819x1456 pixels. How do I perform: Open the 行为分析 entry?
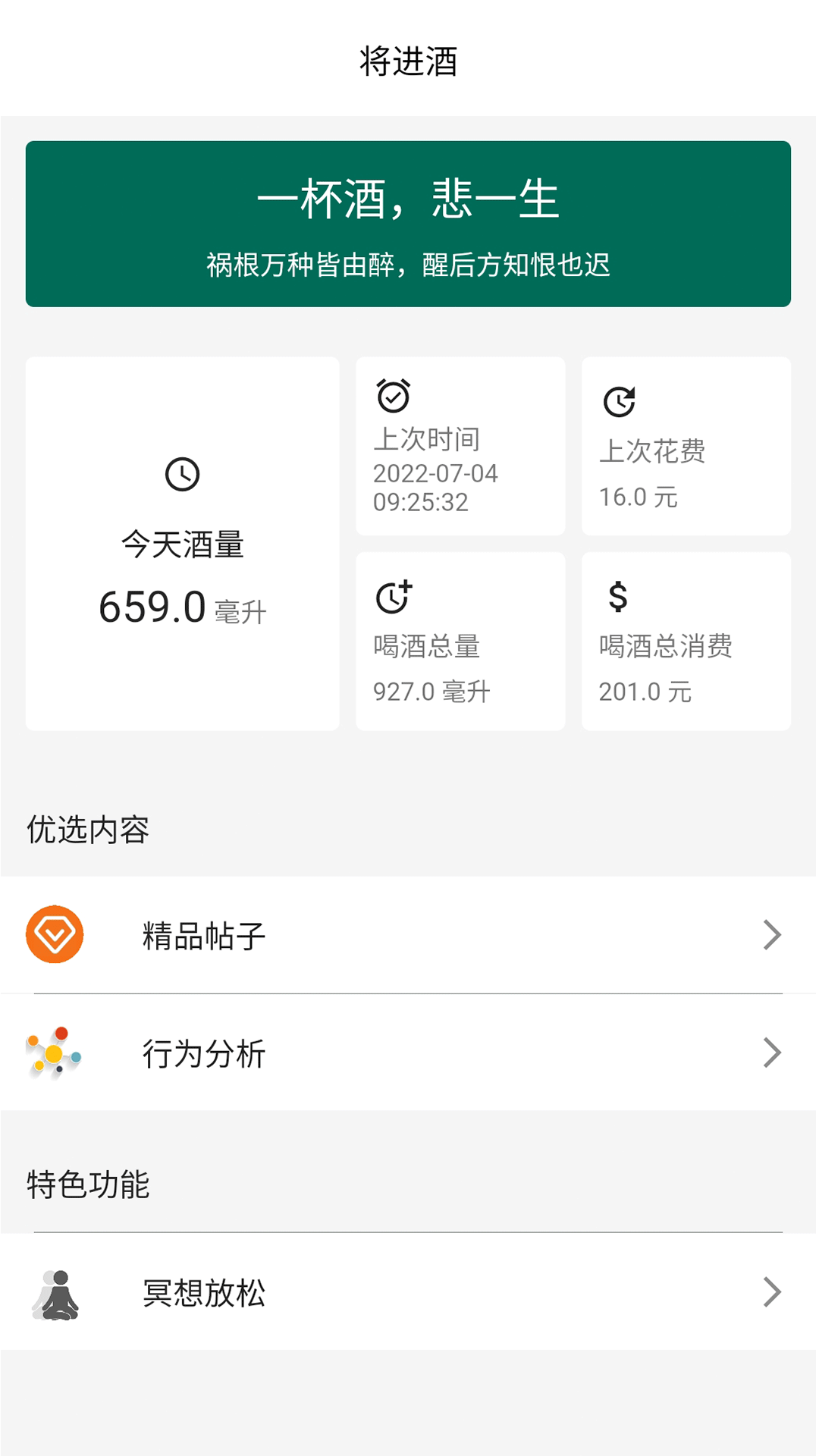[x=409, y=1052]
